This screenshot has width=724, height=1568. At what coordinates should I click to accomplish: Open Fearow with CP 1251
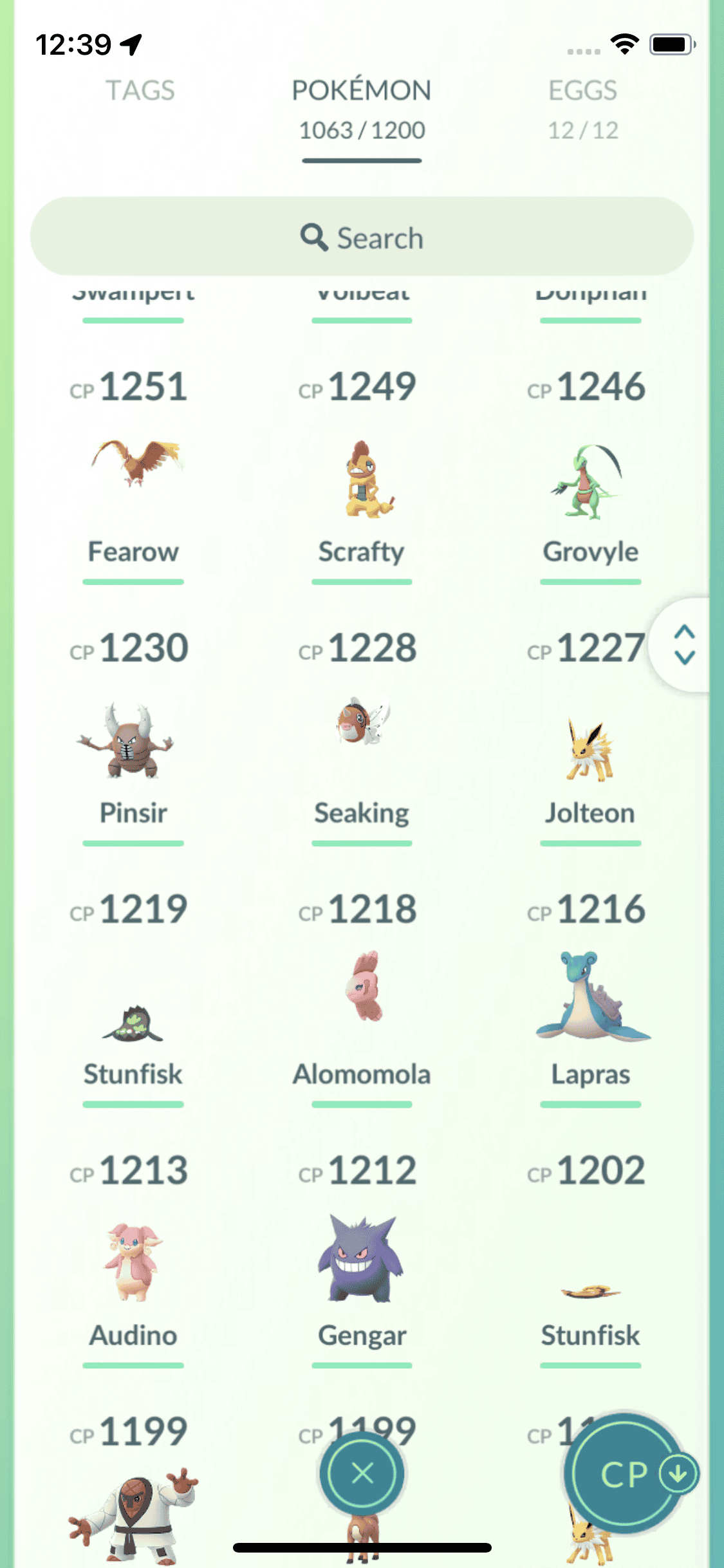point(134,476)
